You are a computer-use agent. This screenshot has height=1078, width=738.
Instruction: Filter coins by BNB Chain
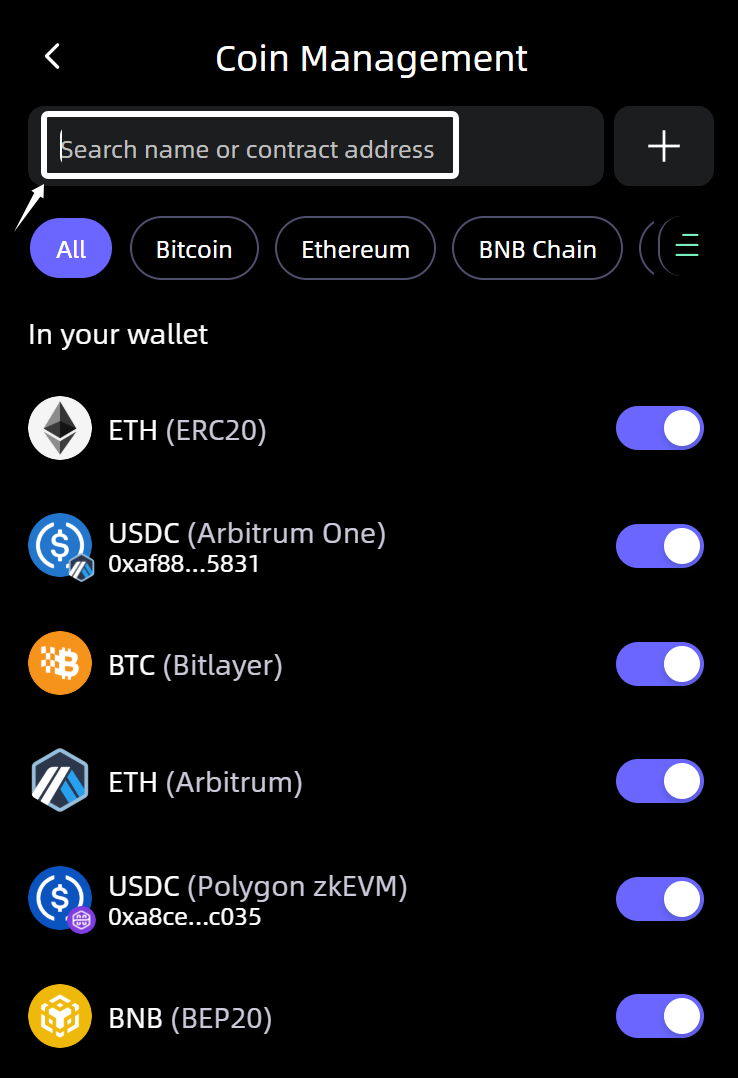537,249
